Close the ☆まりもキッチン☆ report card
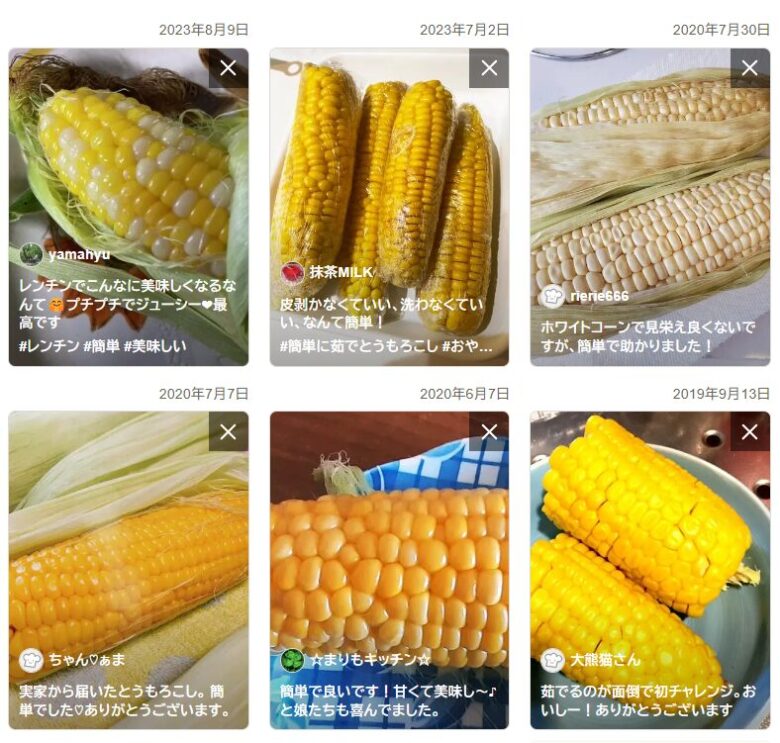Image resolution: width=780 pixels, height=743 pixels. pyautogui.click(x=489, y=432)
